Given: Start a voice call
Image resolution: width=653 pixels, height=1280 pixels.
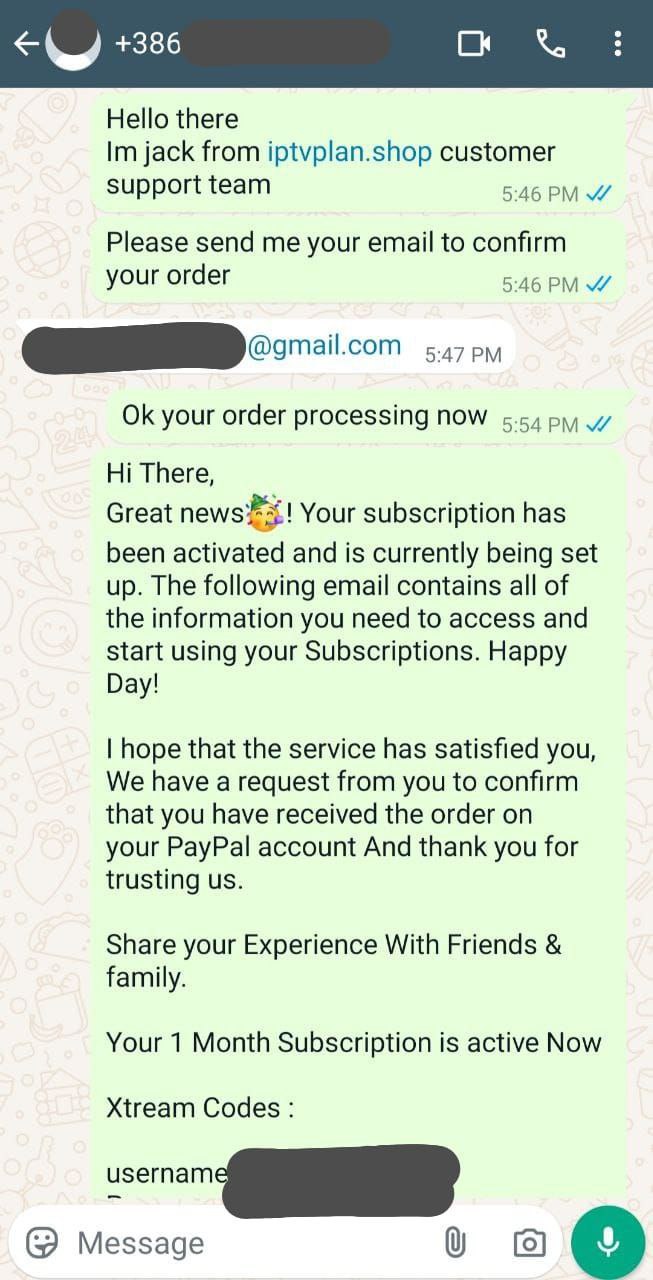Looking at the screenshot, I should (551, 43).
